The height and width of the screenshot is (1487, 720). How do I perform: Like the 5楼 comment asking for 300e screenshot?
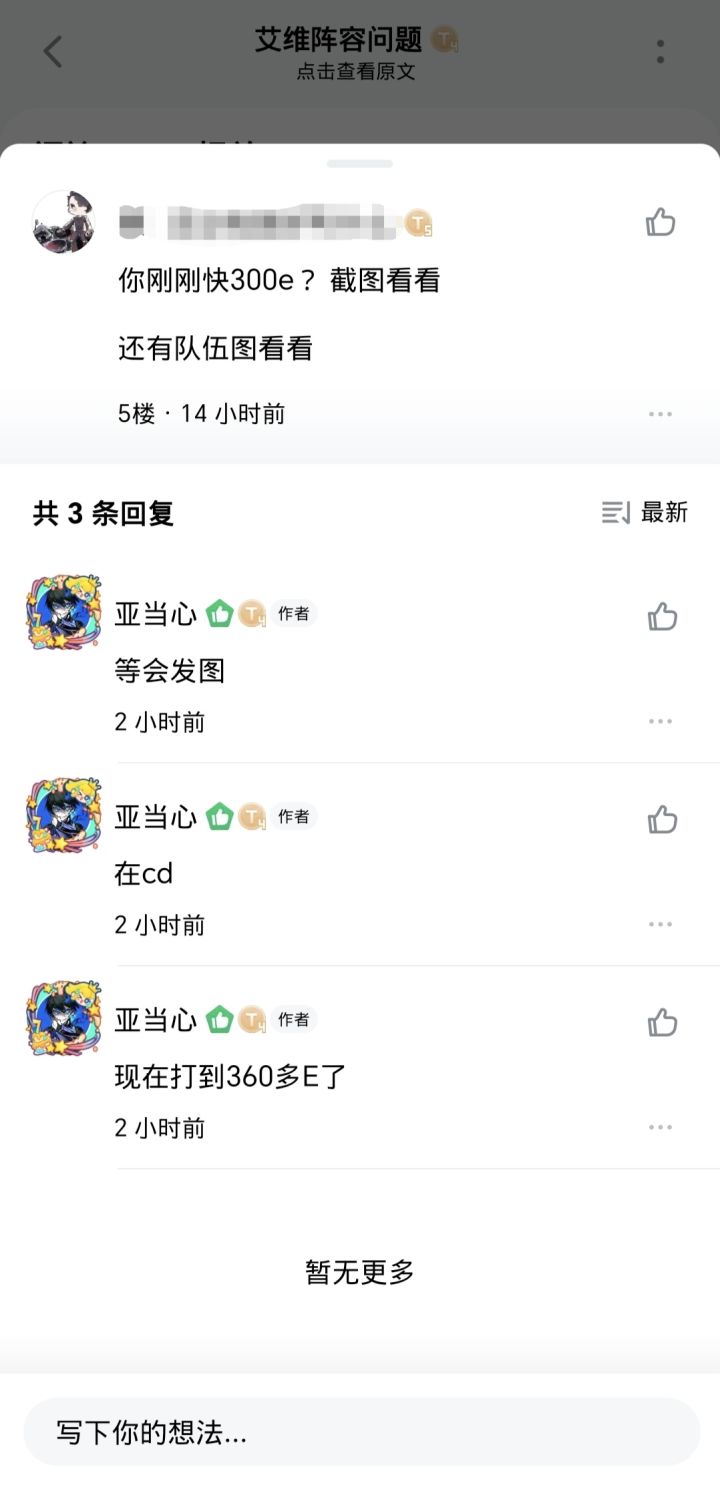pos(660,222)
